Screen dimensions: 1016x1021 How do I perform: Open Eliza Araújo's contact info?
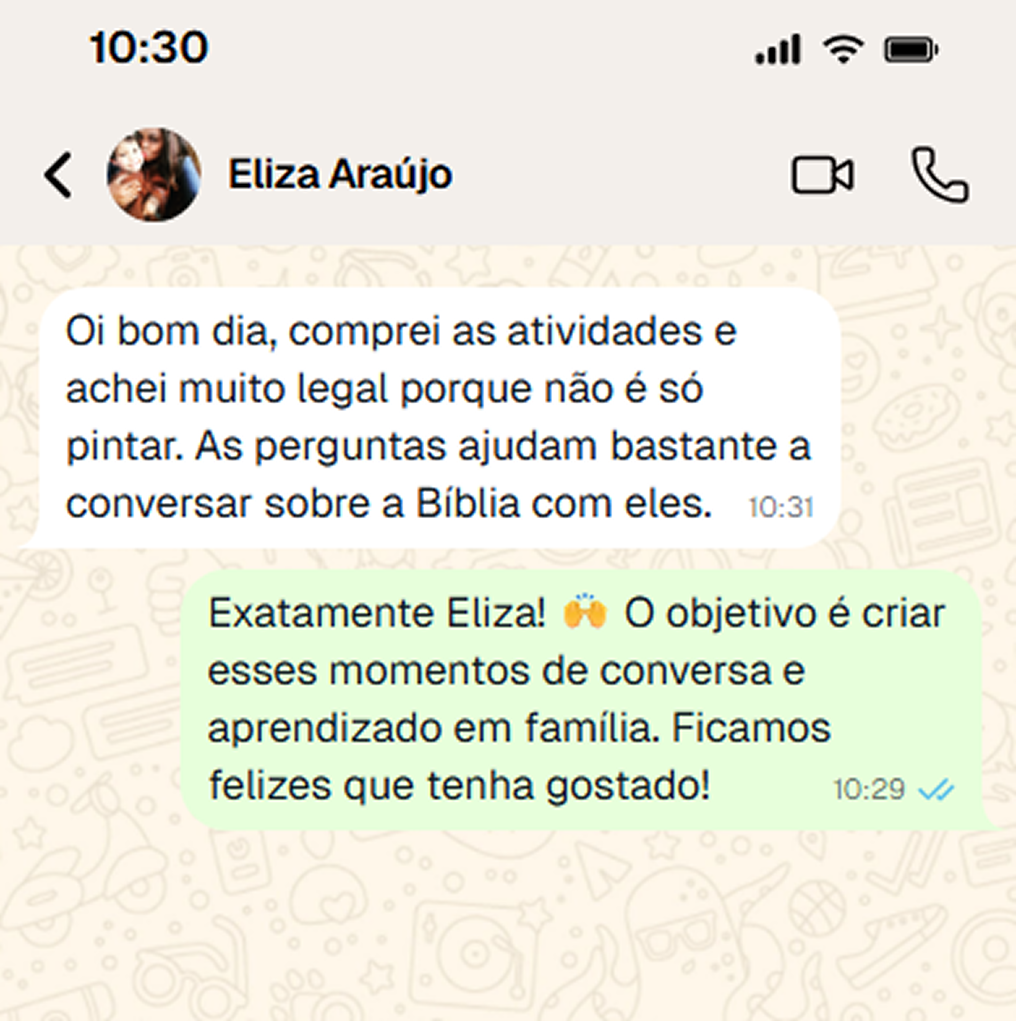point(339,175)
